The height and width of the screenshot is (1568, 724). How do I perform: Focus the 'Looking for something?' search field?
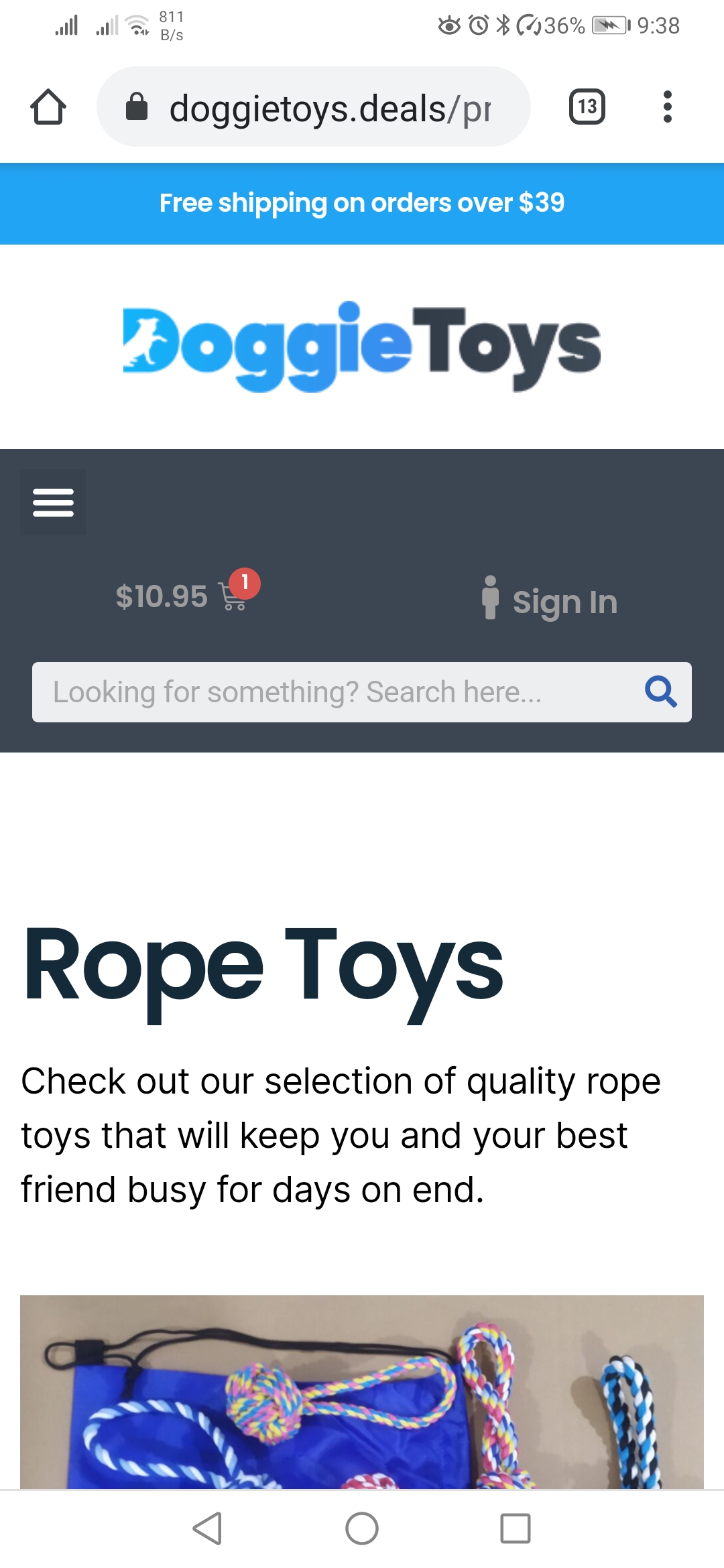click(x=335, y=692)
